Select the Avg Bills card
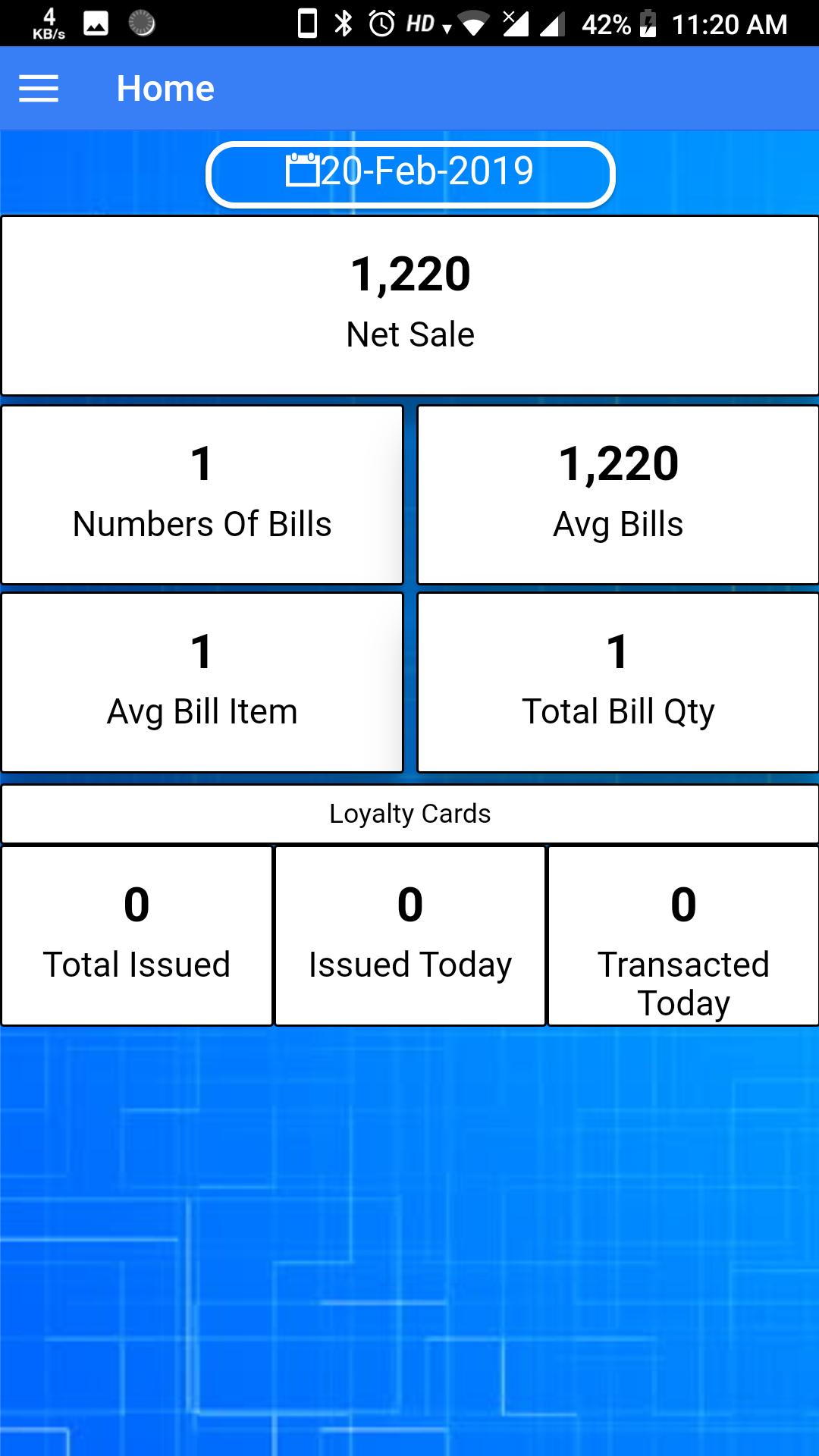This screenshot has width=819, height=1456. [x=618, y=495]
